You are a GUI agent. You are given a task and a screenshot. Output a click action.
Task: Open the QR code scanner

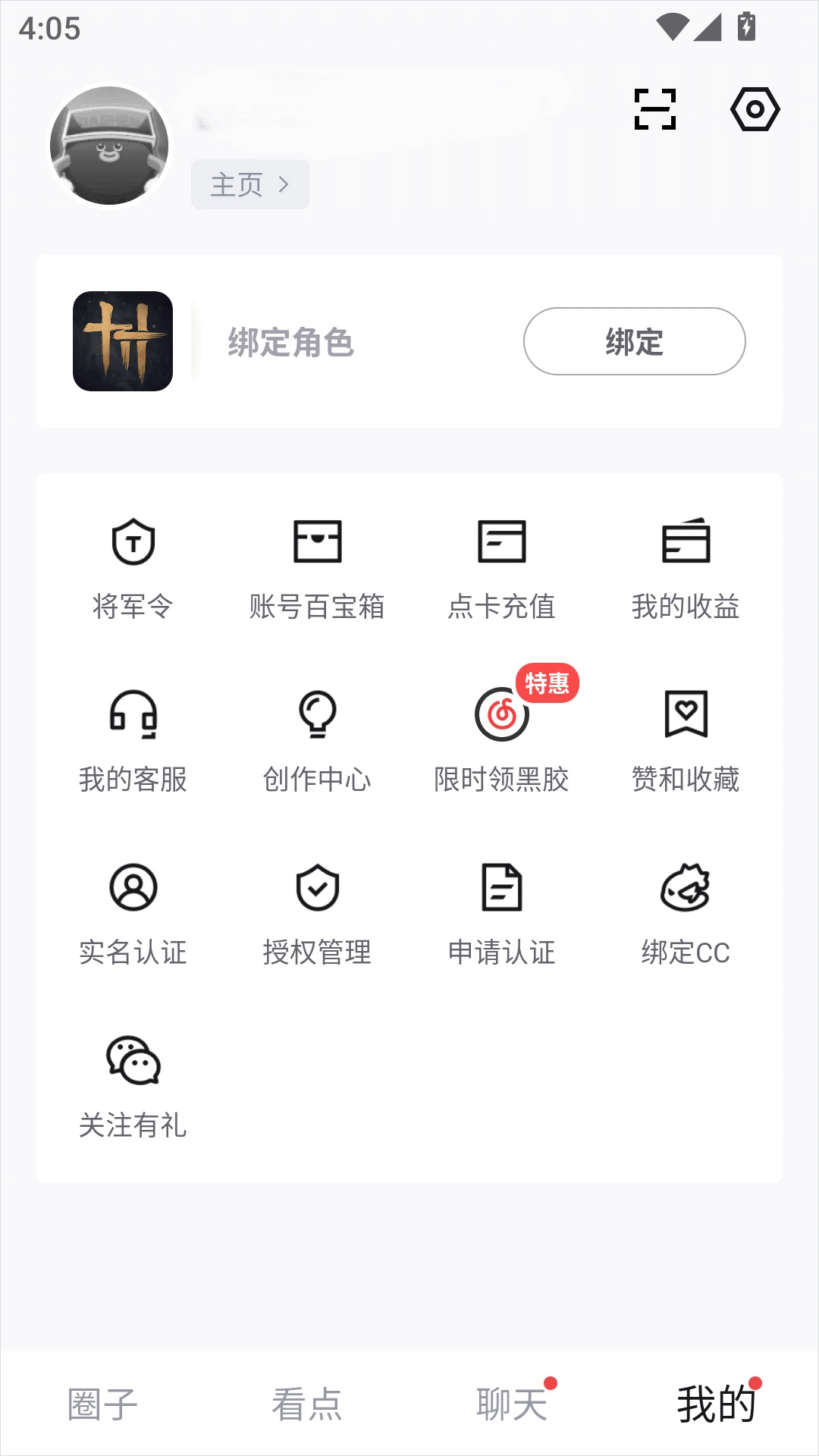[x=654, y=109]
